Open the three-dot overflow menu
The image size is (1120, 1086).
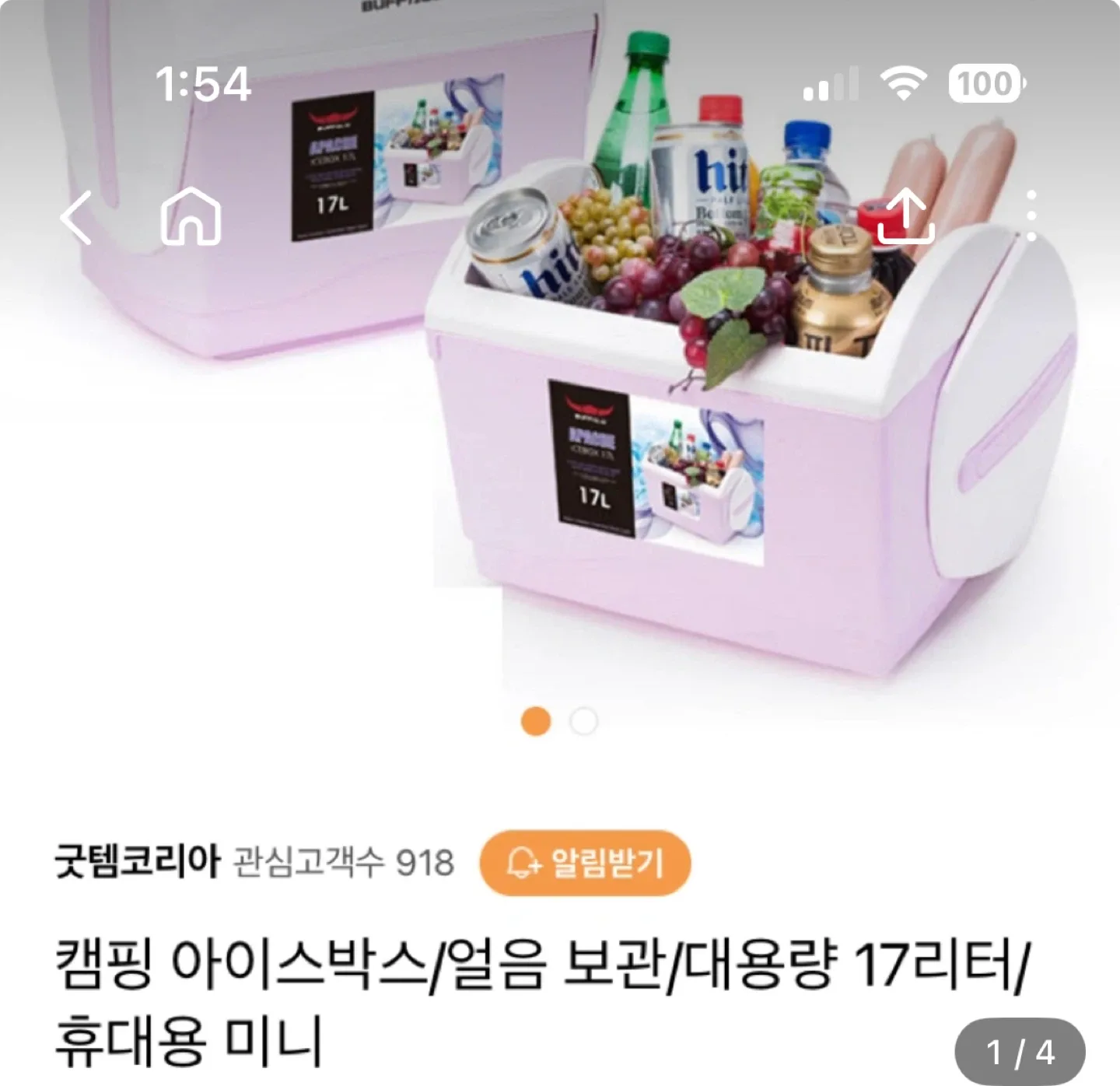pyautogui.click(x=1031, y=217)
